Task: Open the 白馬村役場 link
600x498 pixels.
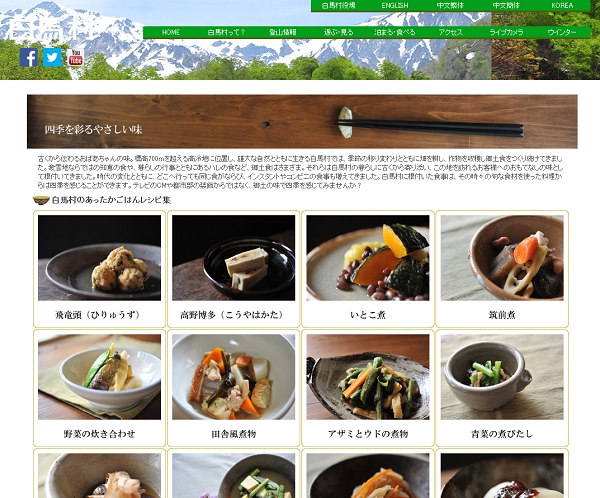Action: (339, 5)
